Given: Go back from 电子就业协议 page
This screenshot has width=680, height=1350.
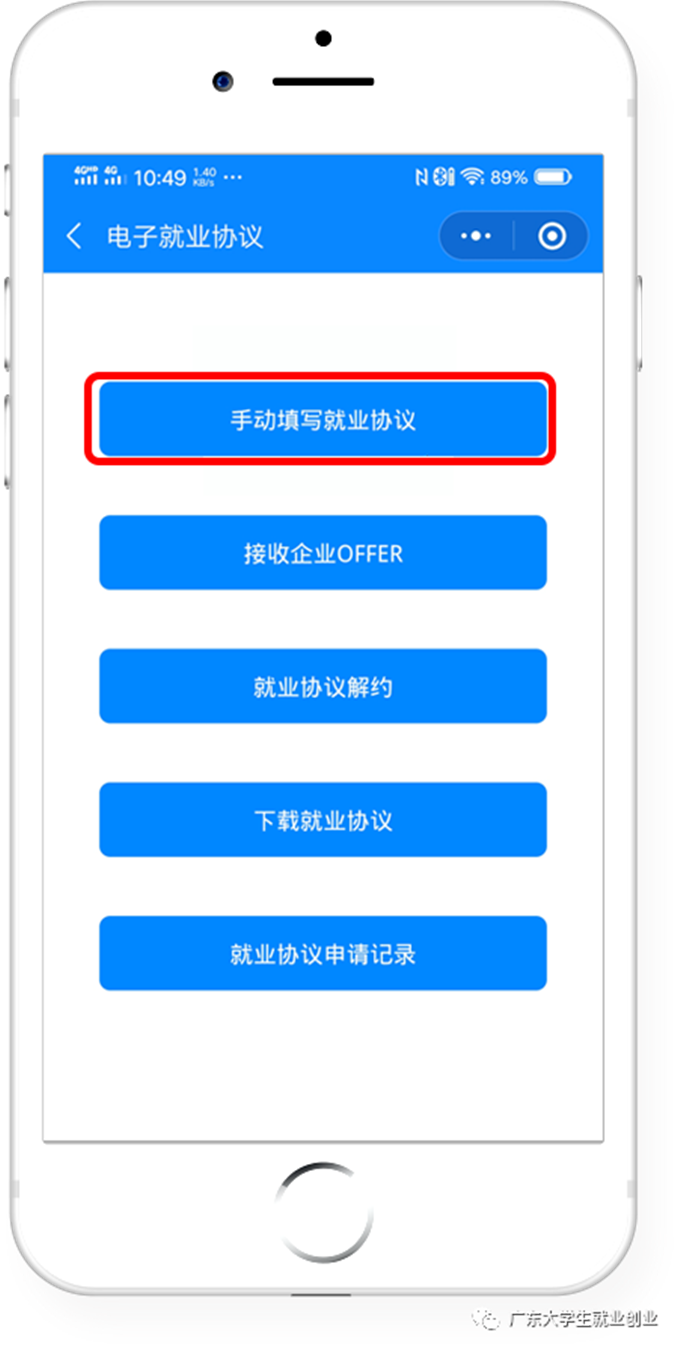Looking at the screenshot, I should click(x=73, y=237).
